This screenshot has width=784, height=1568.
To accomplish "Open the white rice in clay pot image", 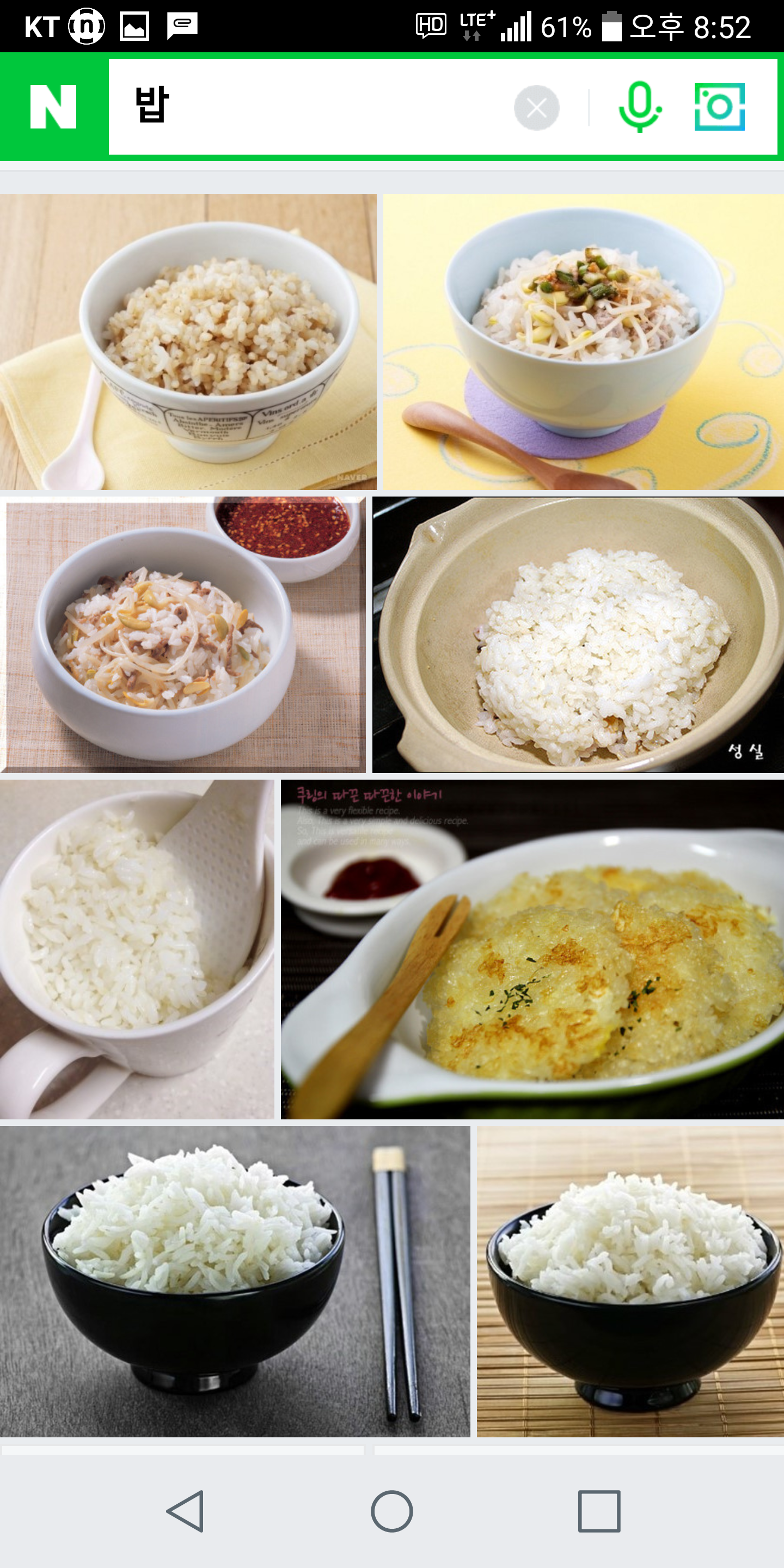I will coord(578,635).
